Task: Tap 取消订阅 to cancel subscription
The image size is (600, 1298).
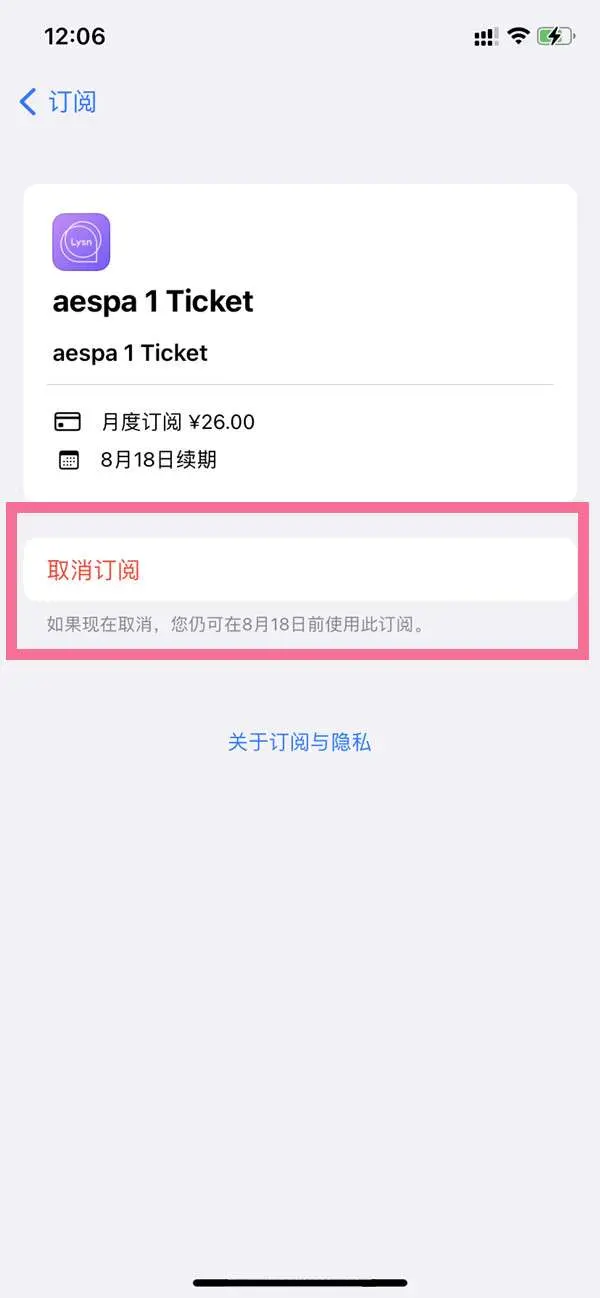Action: point(95,570)
